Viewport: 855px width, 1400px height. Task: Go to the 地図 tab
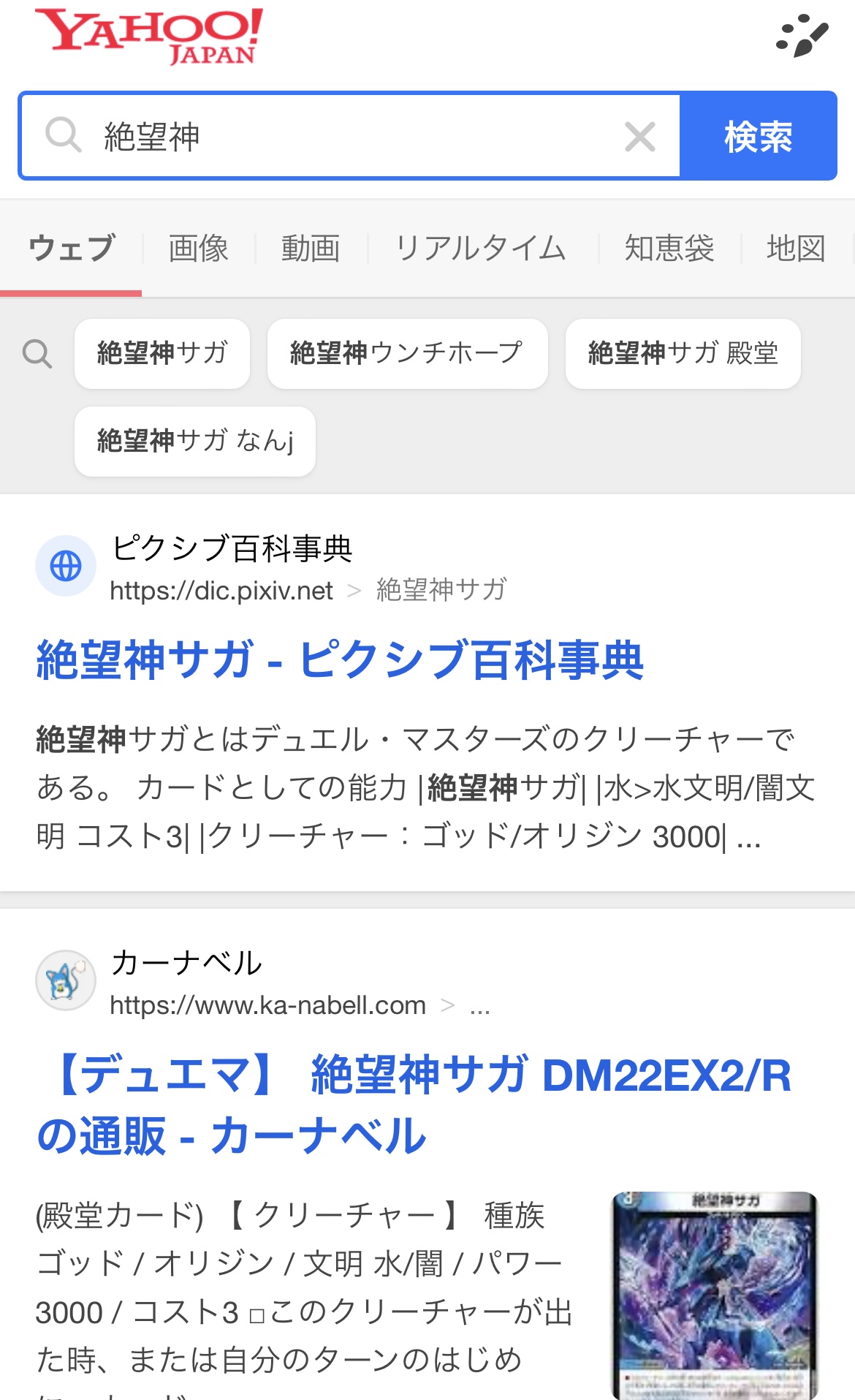point(796,249)
